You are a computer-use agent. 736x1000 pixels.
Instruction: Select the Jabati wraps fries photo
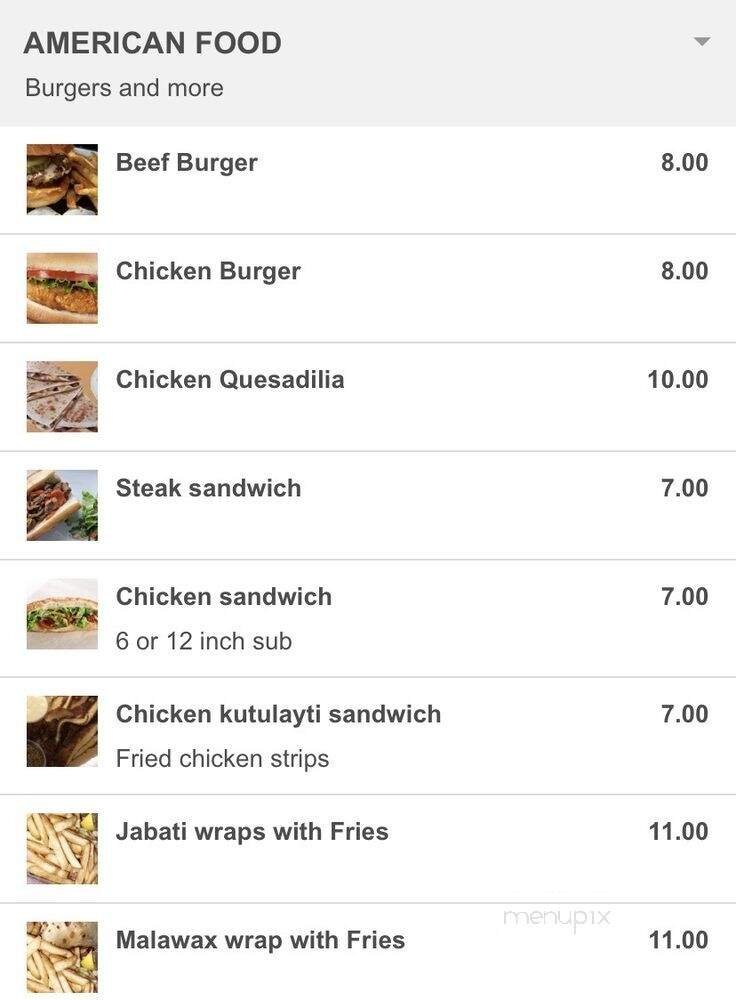tap(61, 849)
